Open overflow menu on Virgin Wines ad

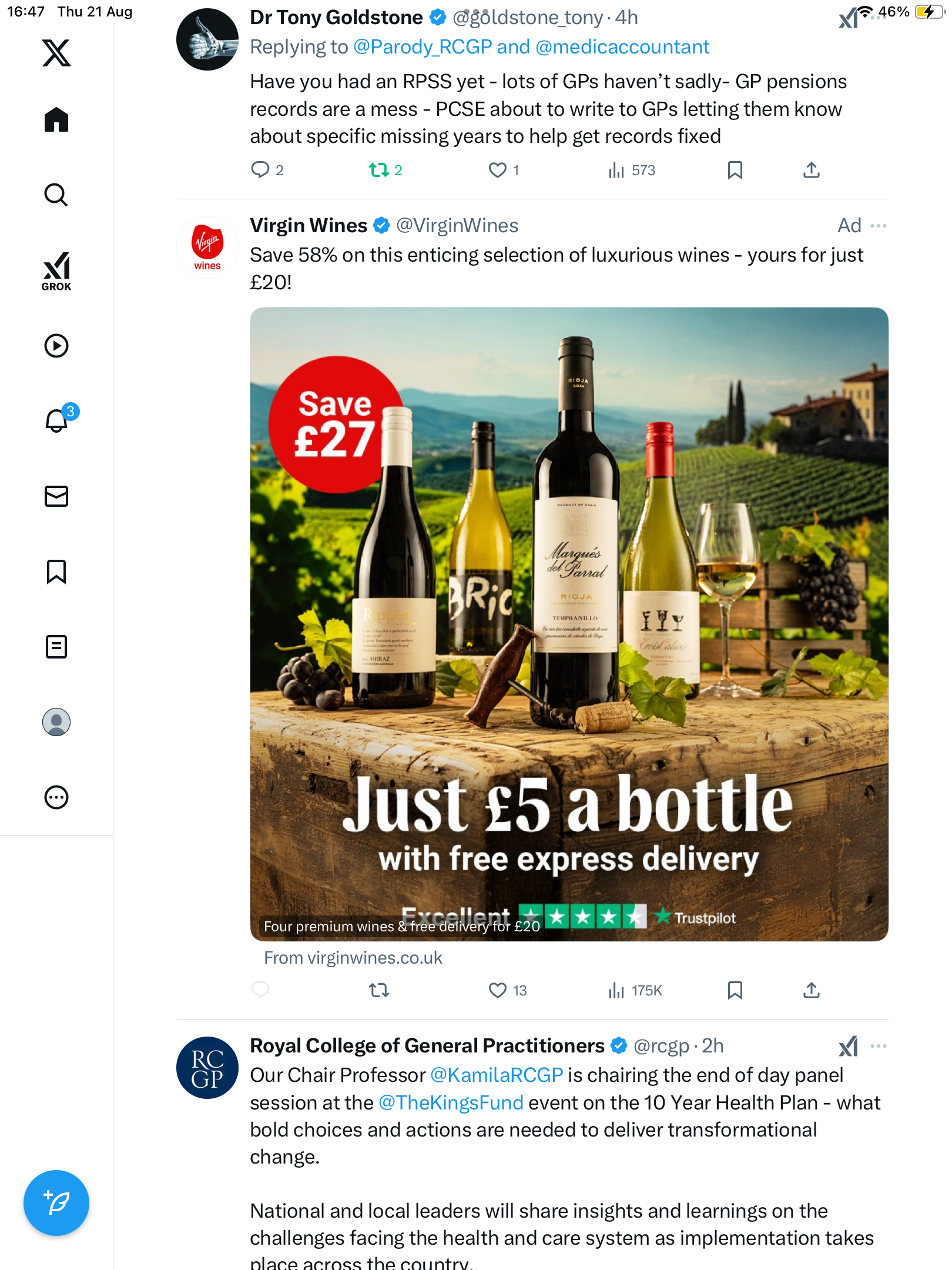tap(879, 226)
